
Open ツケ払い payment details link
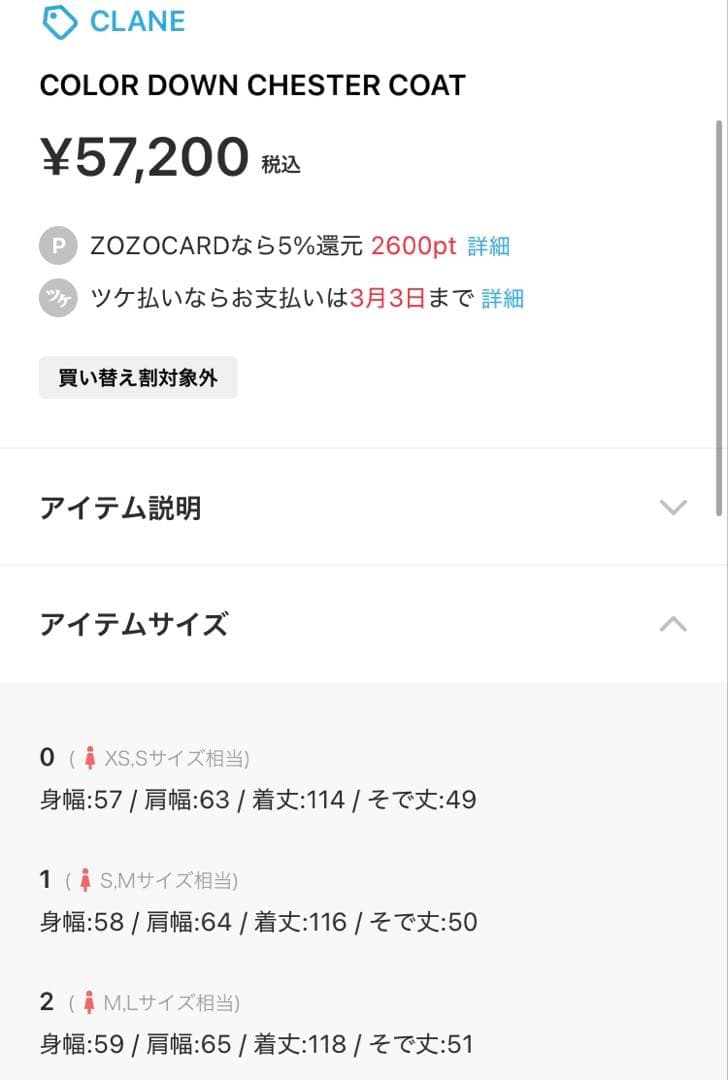(x=503, y=298)
